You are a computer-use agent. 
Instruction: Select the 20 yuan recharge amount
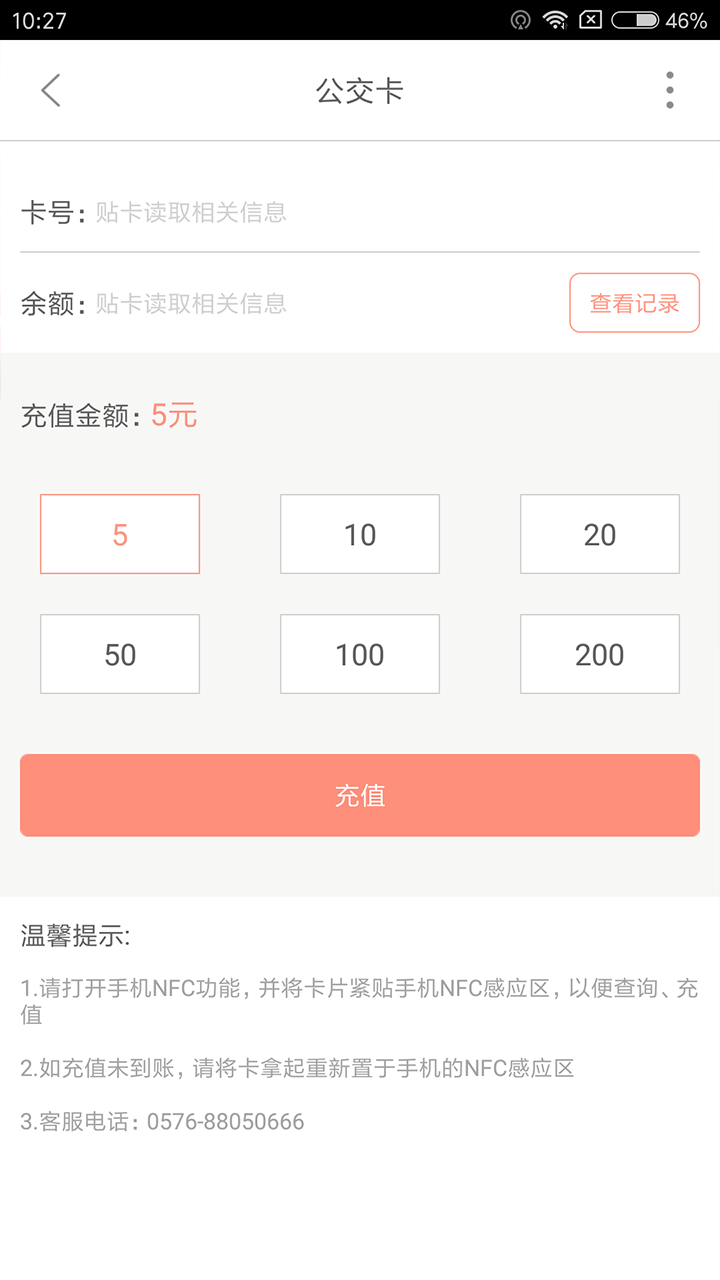click(599, 533)
